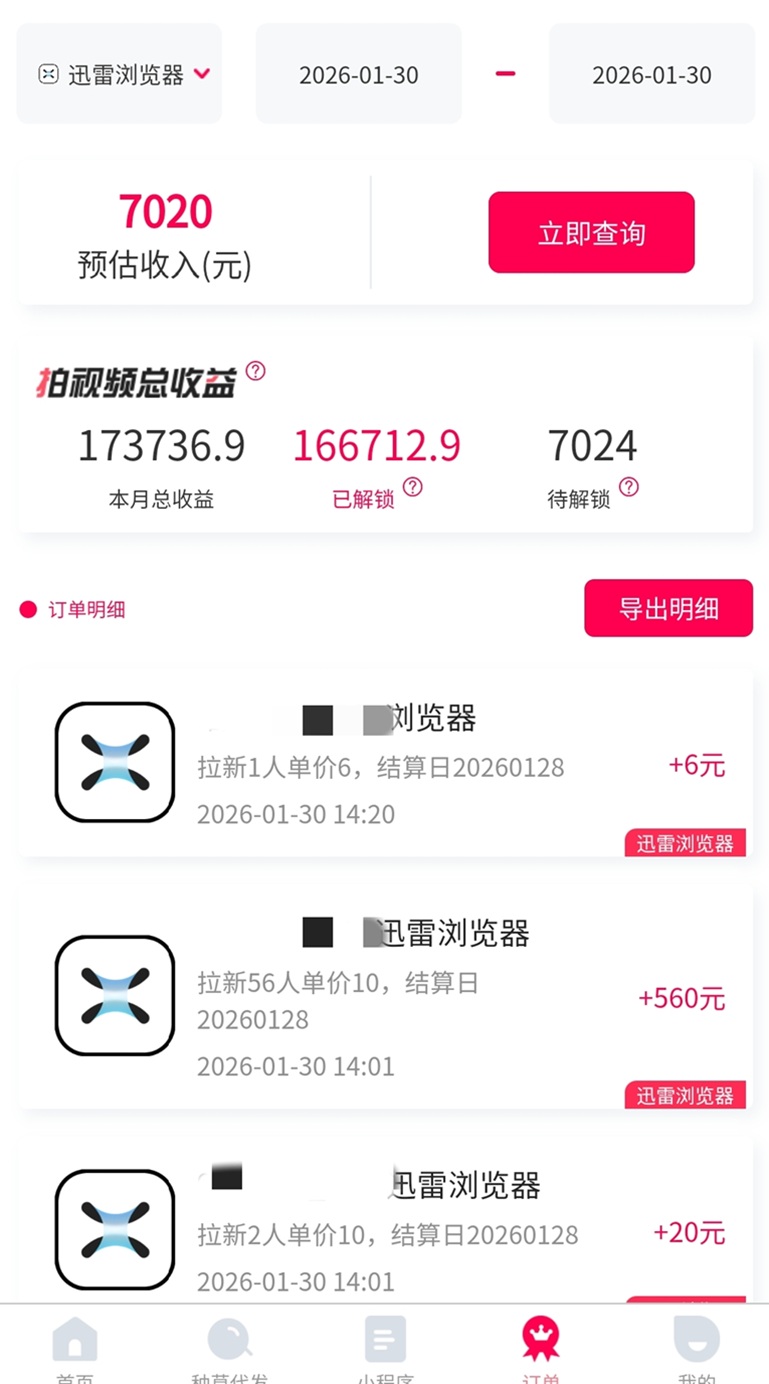Expand the 迅雷浏览器 app selector
The image size is (769, 1384).
click(x=118, y=74)
